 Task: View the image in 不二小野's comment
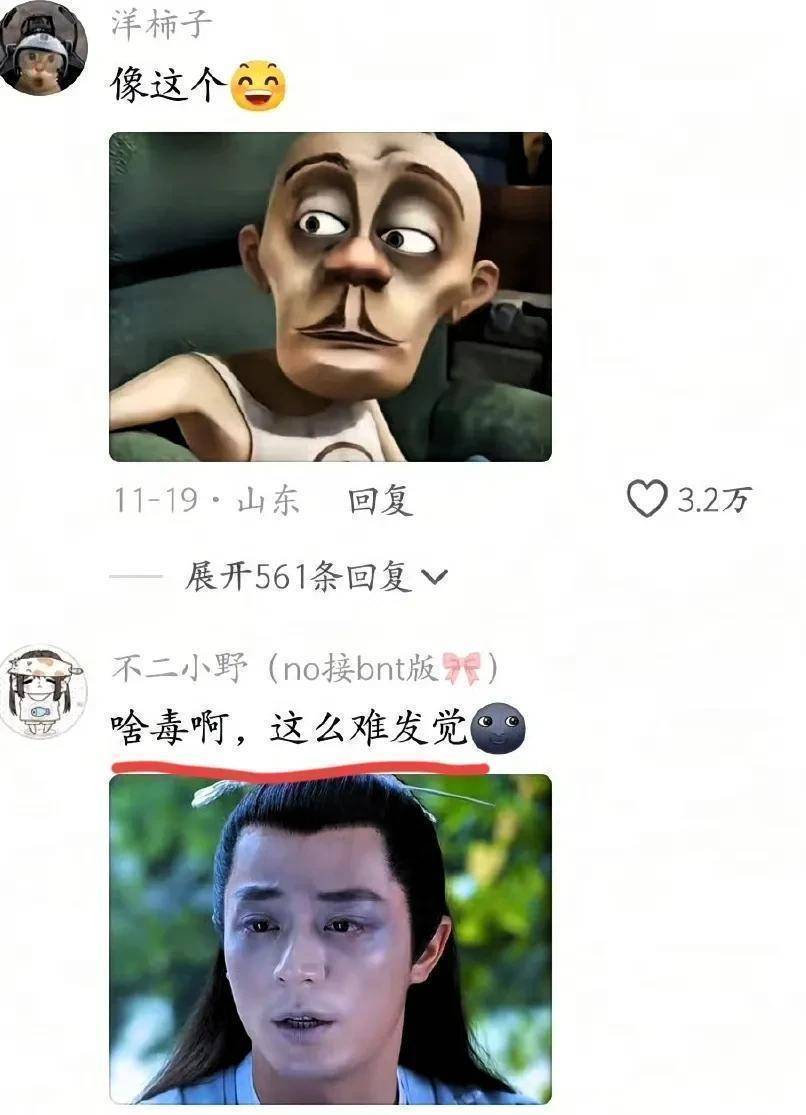(x=330, y=938)
